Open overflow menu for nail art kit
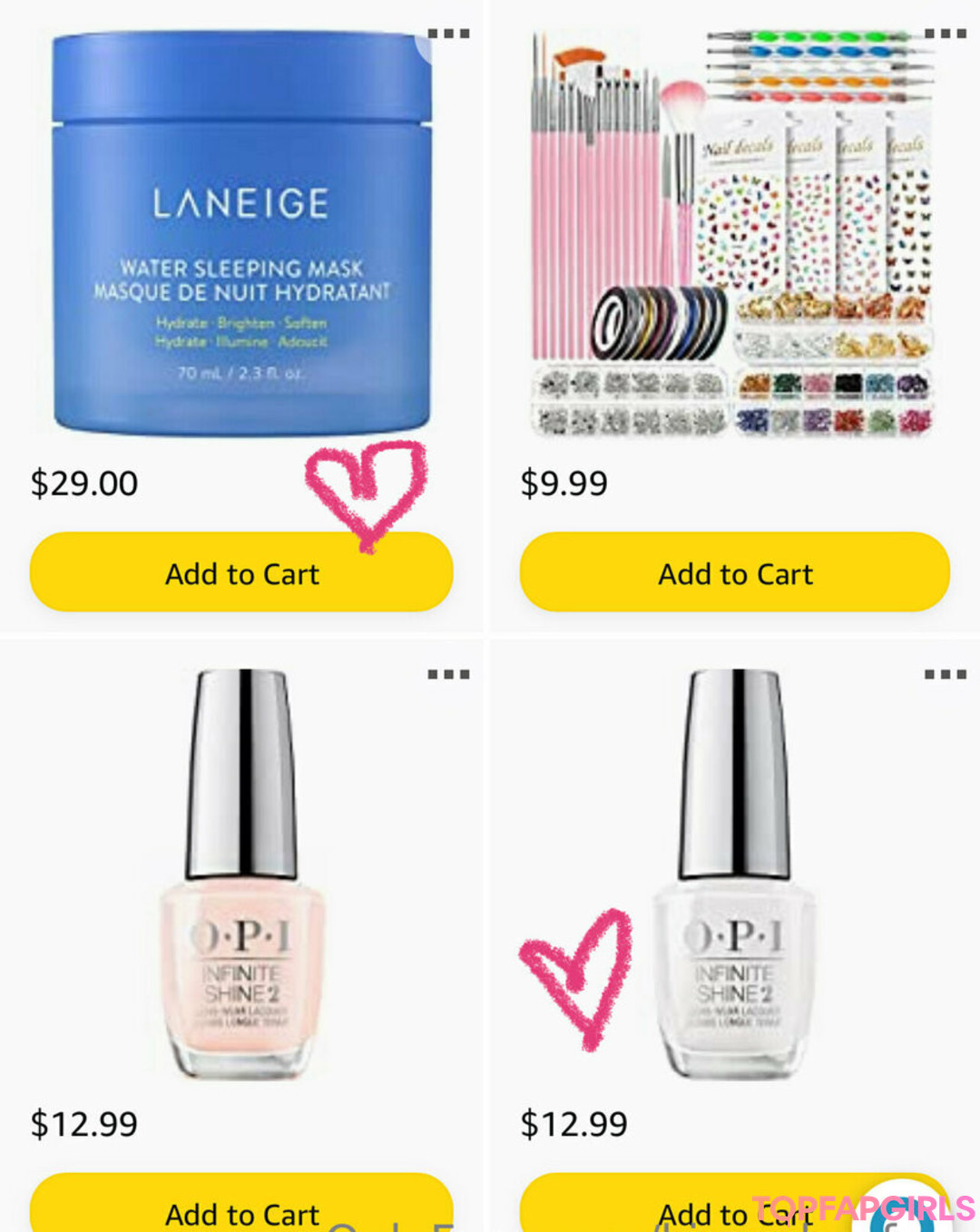Viewport: 980px width, 1232px height. [945, 34]
